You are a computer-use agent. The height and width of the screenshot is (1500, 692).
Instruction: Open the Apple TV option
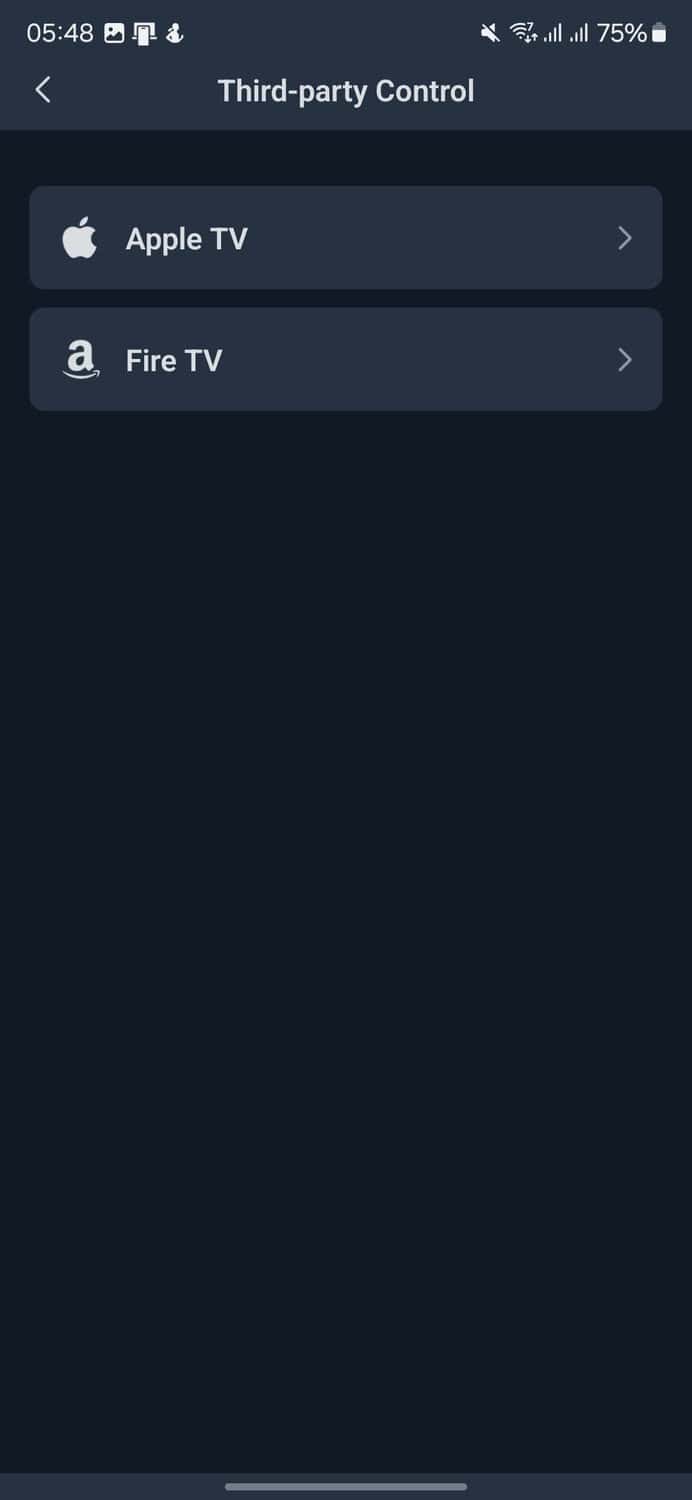click(x=345, y=238)
